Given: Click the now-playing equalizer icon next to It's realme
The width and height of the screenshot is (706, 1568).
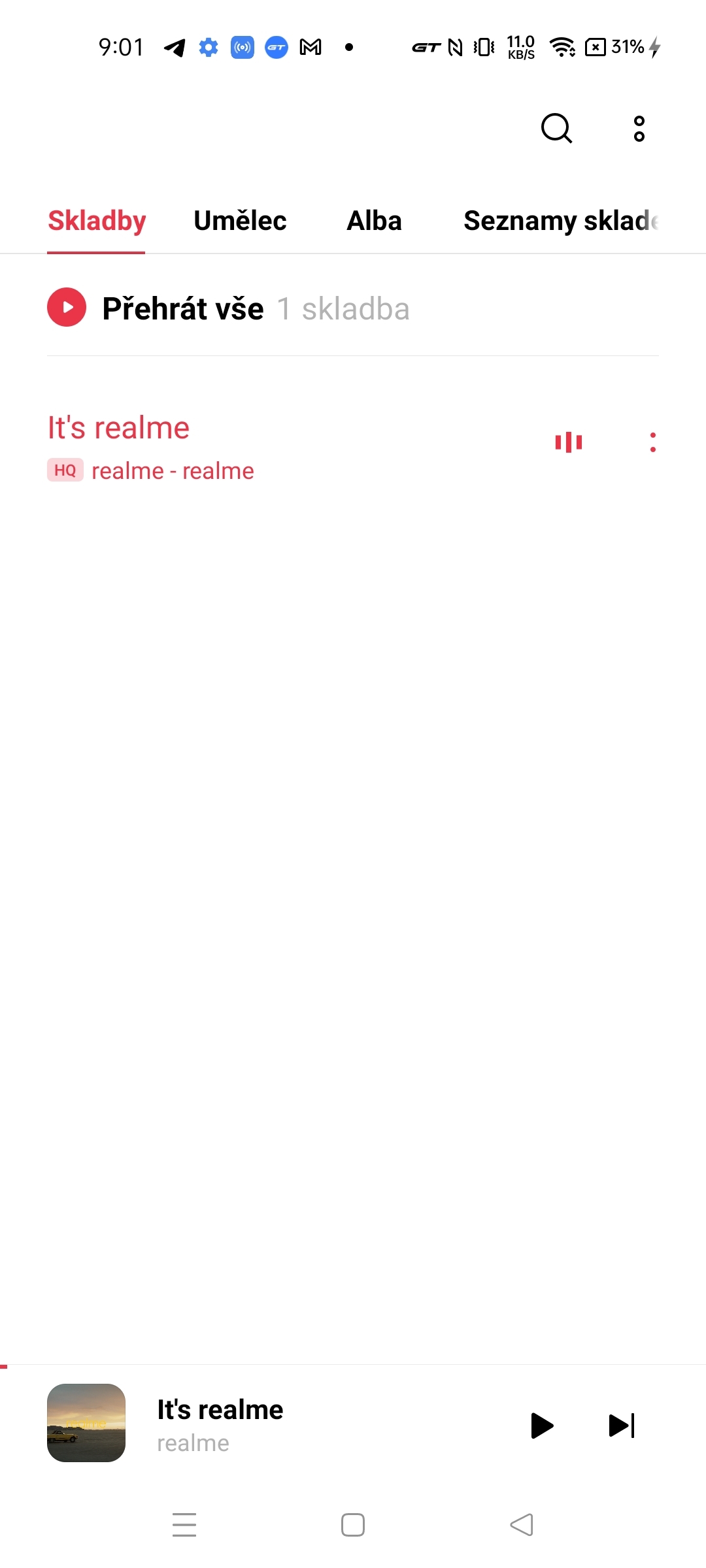Looking at the screenshot, I should (567, 442).
